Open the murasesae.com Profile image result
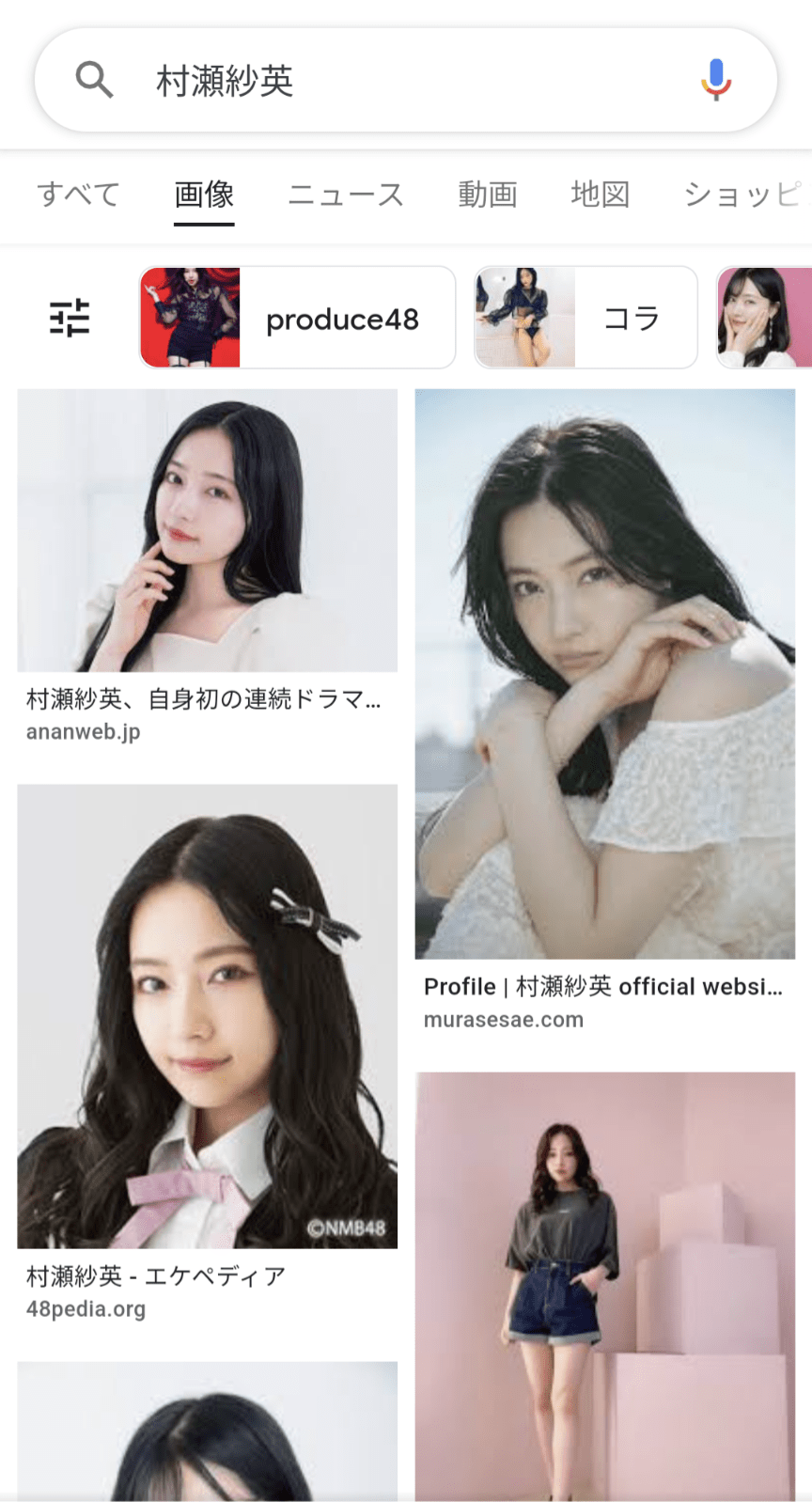The height and width of the screenshot is (1502, 812). [605, 675]
